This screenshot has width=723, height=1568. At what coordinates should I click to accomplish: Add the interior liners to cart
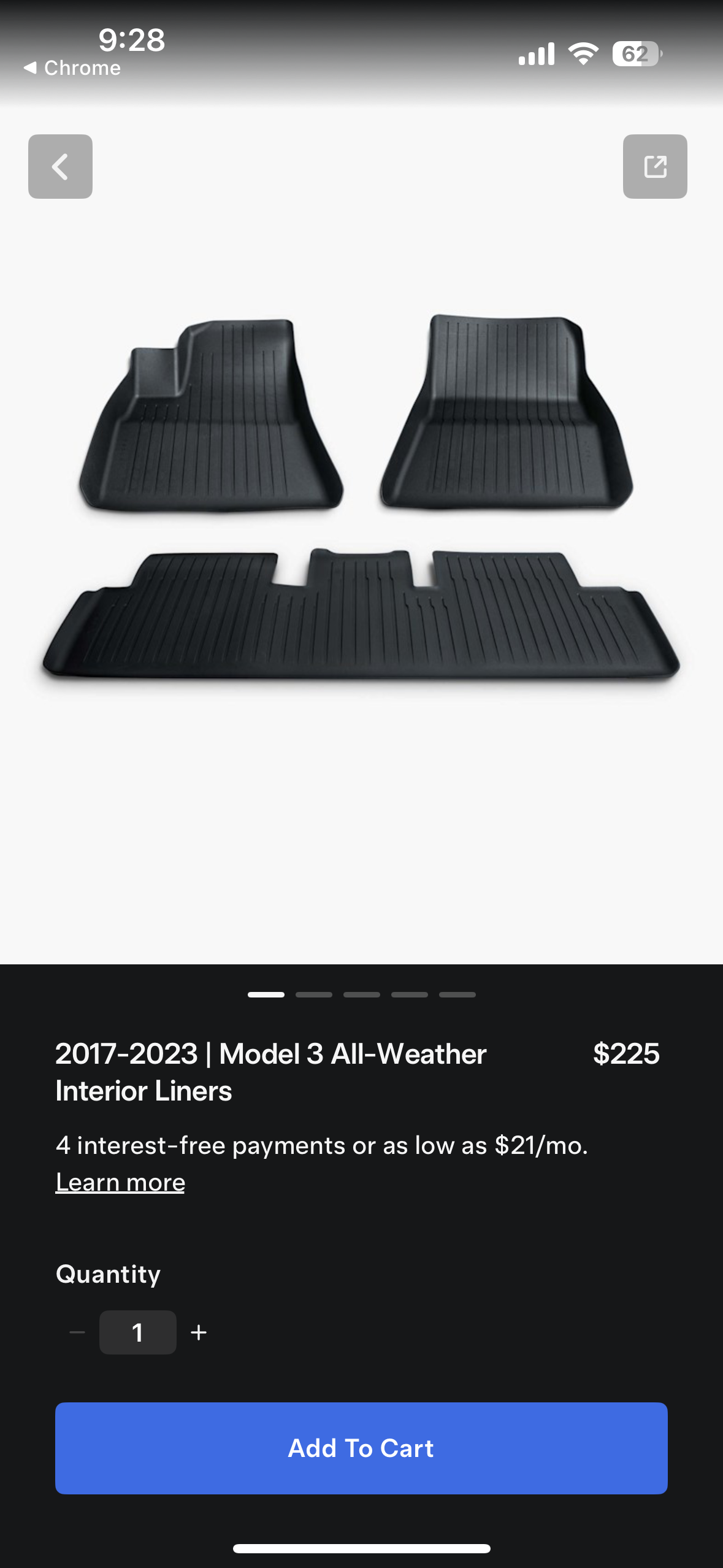pyautogui.click(x=361, y=1448)
